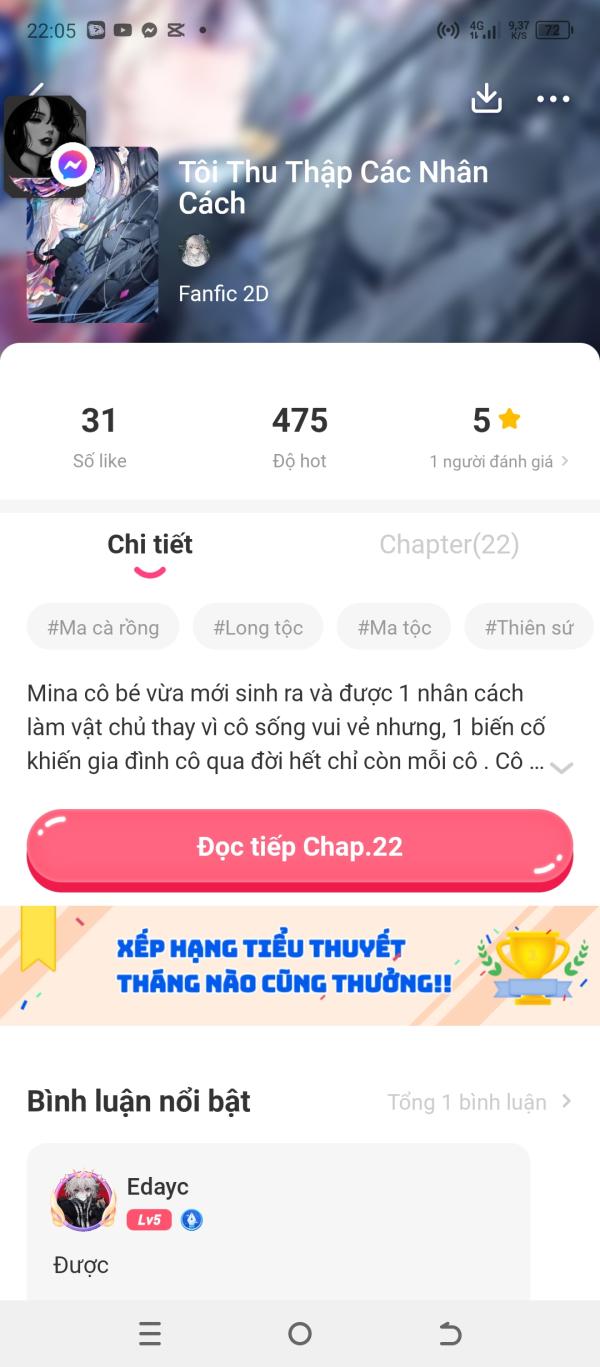The height and width of the screenshot is (1367, 600).
Task: Expand the full story description
Action: click(562, 767)
